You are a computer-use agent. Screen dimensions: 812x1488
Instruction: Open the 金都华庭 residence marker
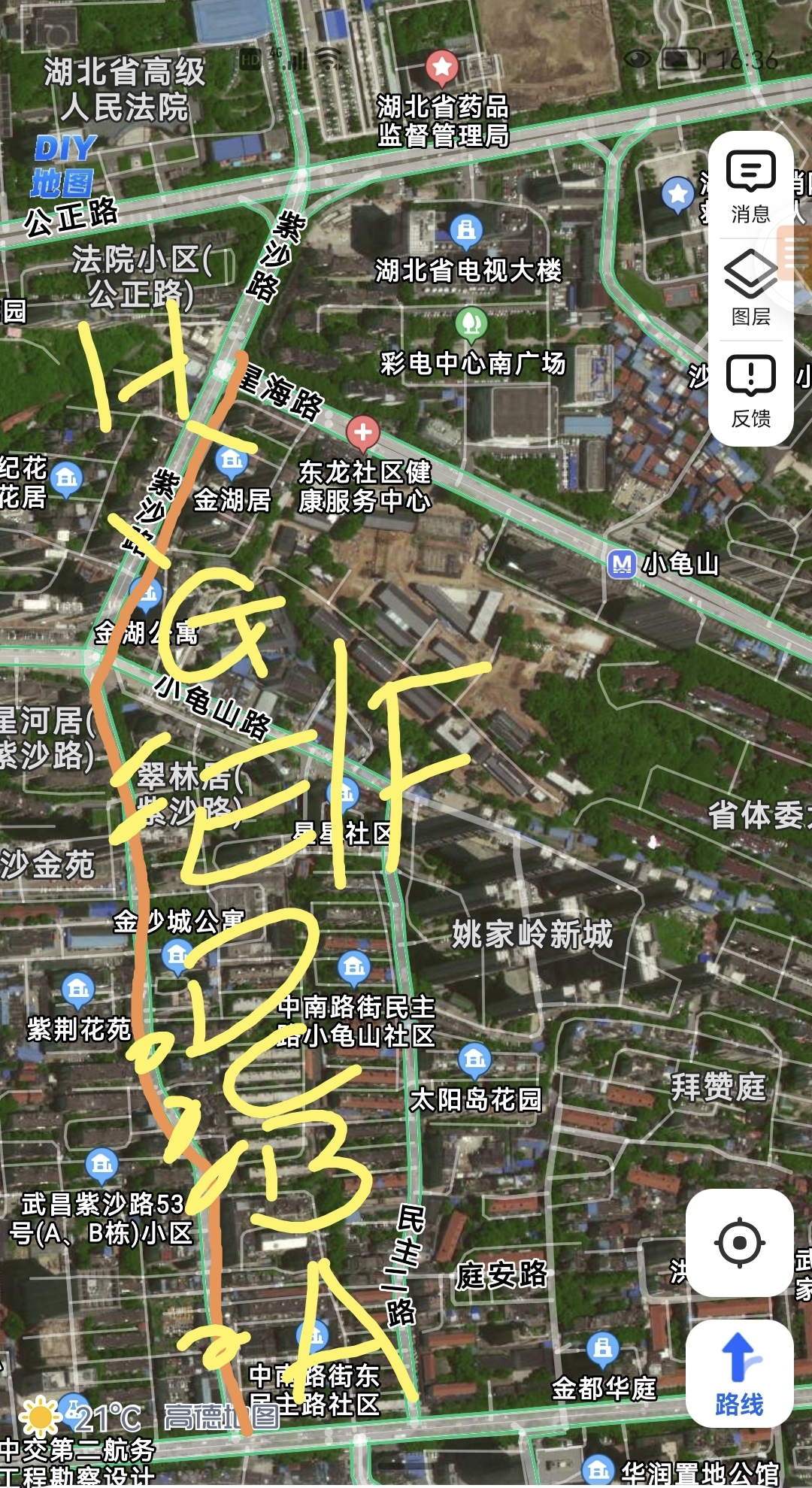click(602, 1348)
